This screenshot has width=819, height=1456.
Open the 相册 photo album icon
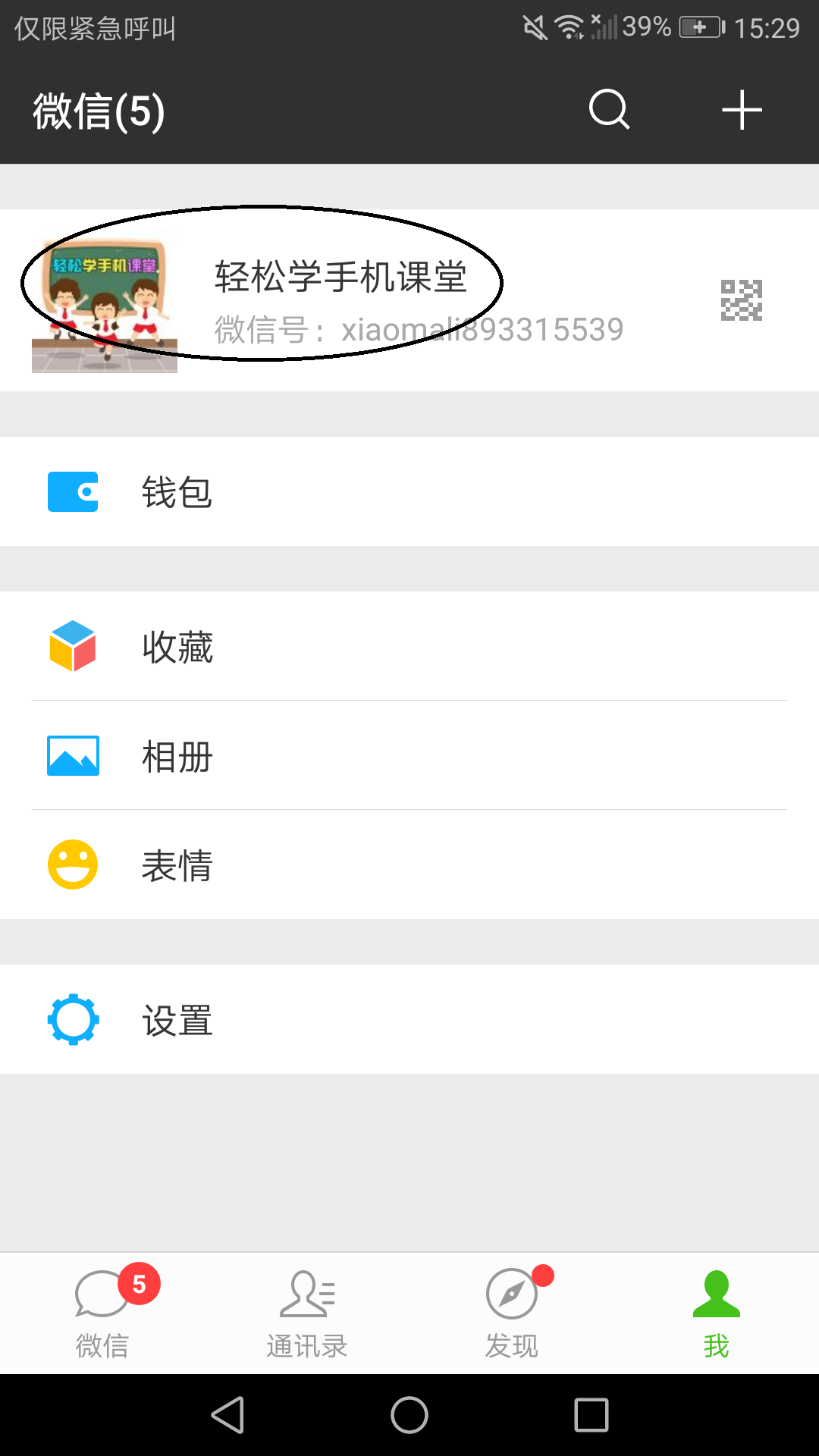[74, 756]
